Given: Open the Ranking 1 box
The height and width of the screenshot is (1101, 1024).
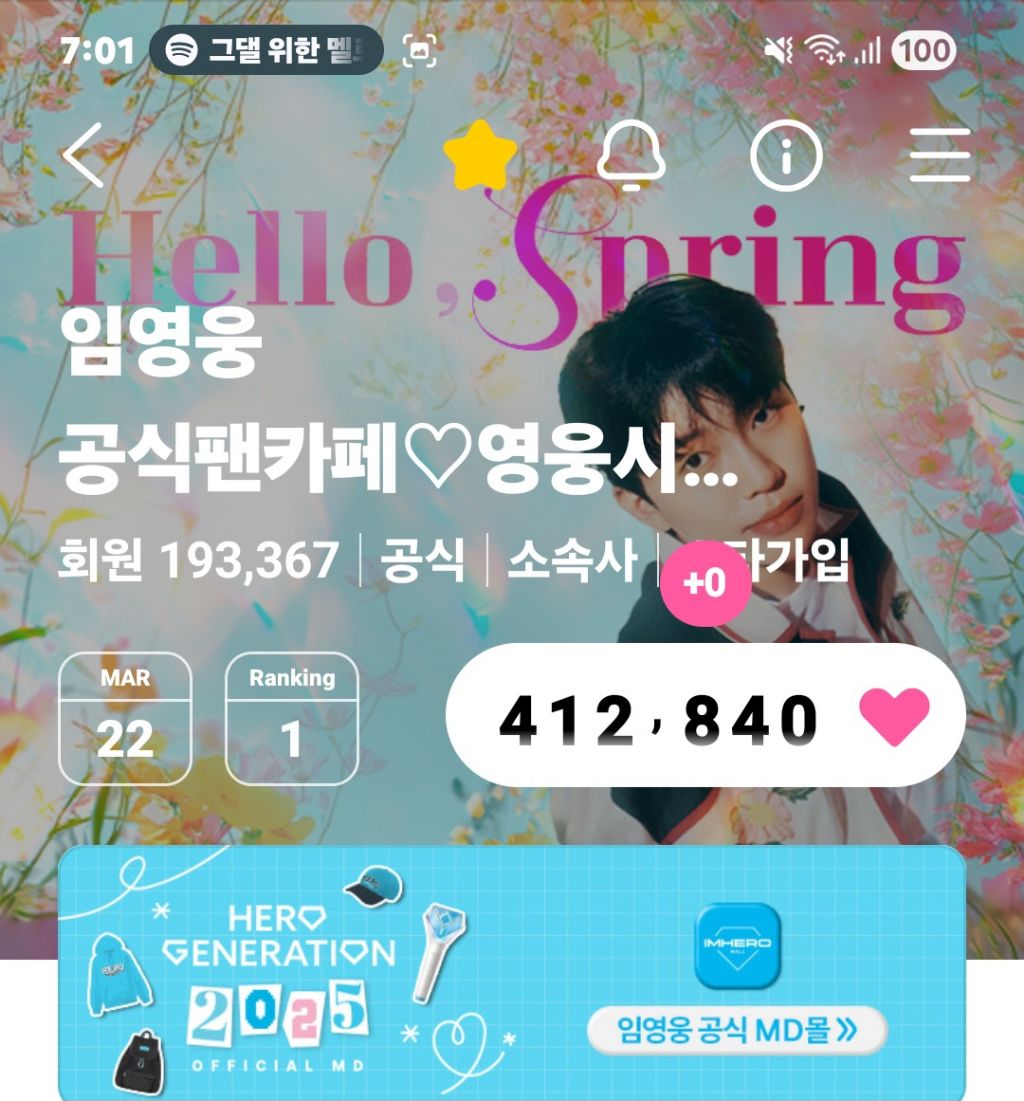Looking at the screenshot, I should pyautogui.click(x=291, y=718).
